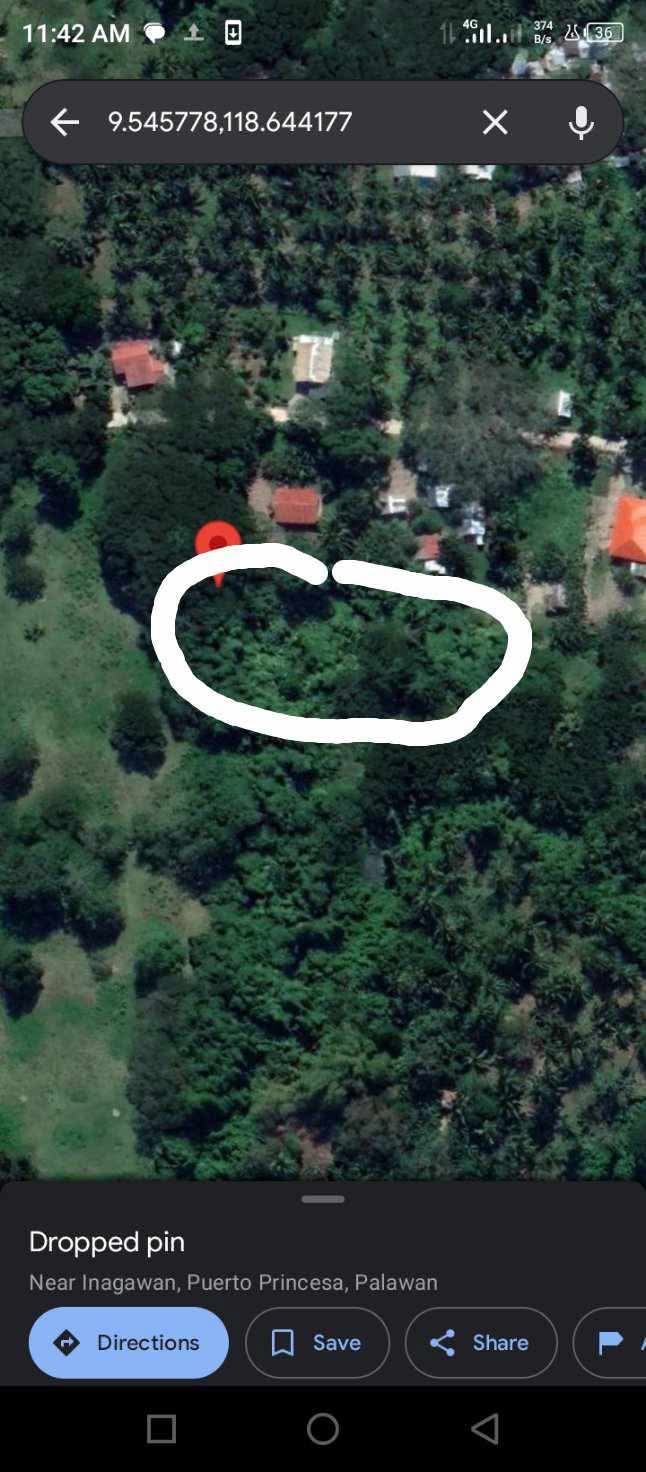Open recent apps from navigation bar
This screenshot has height=1472, width=646.
pos(161,1428)
